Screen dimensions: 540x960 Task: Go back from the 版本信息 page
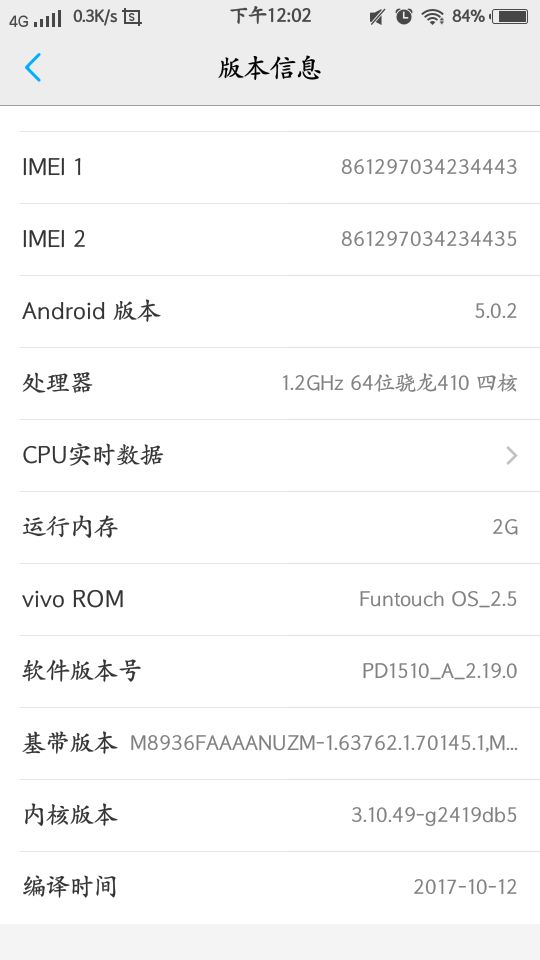tap(33, 67)
